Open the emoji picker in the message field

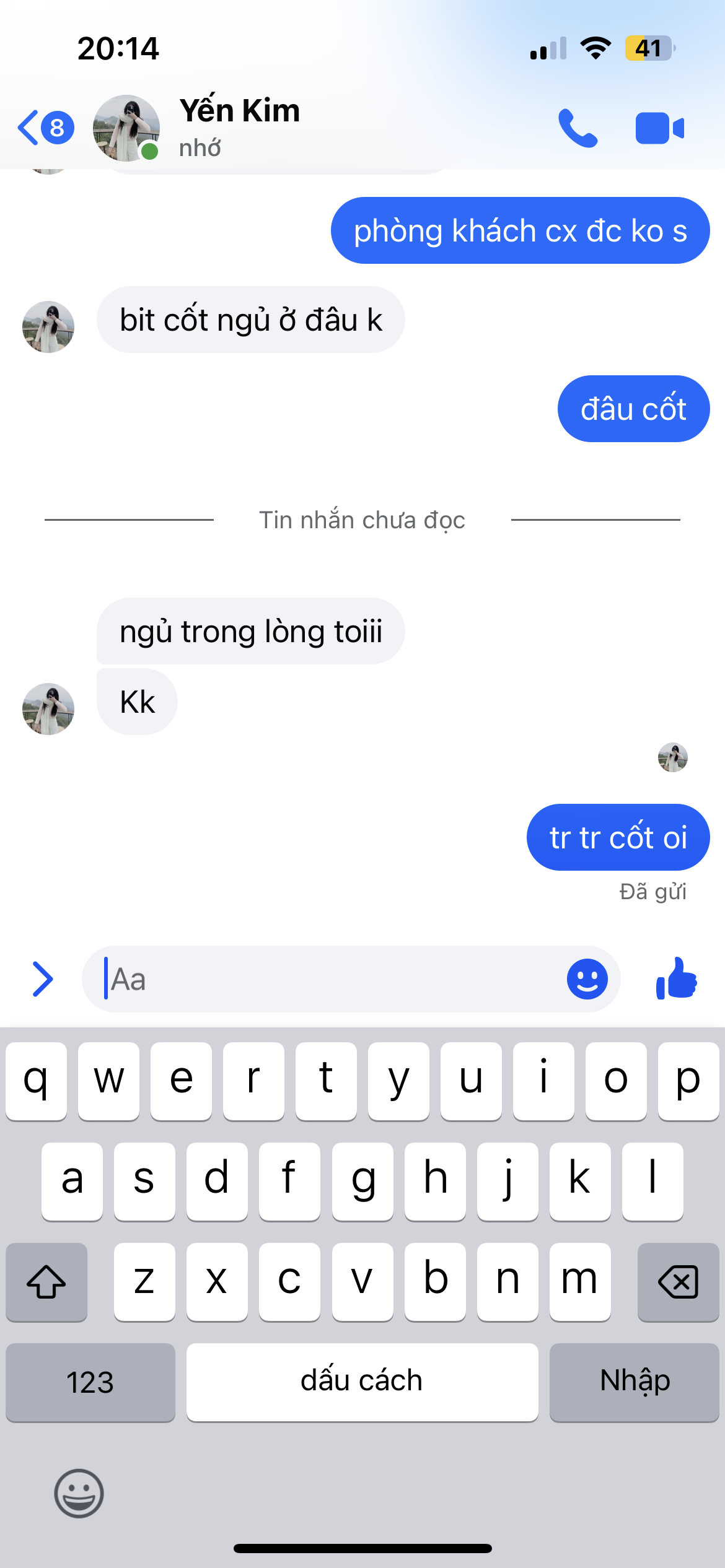[587, 979]
